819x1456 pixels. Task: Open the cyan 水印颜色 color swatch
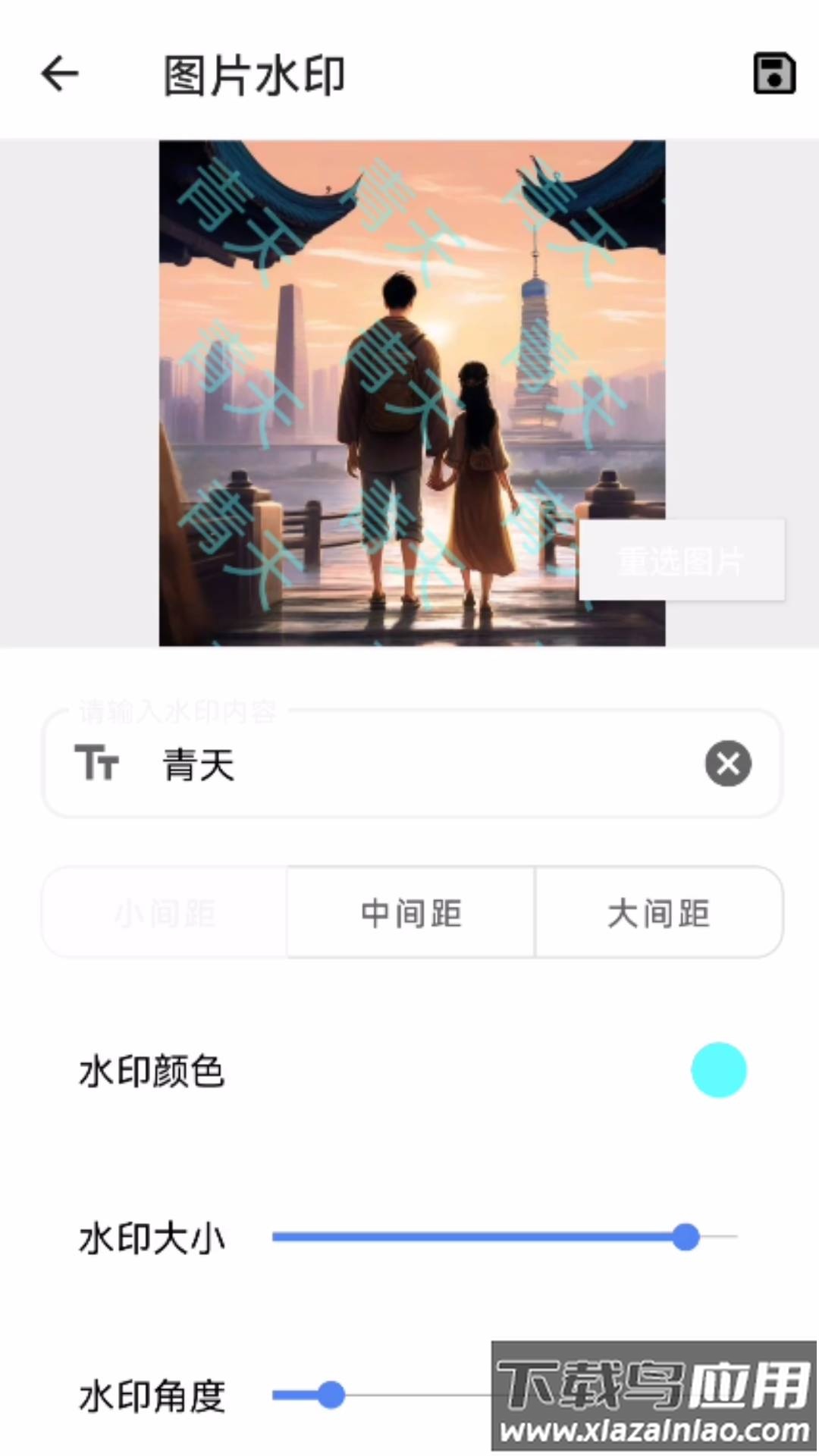[719, 1070]
